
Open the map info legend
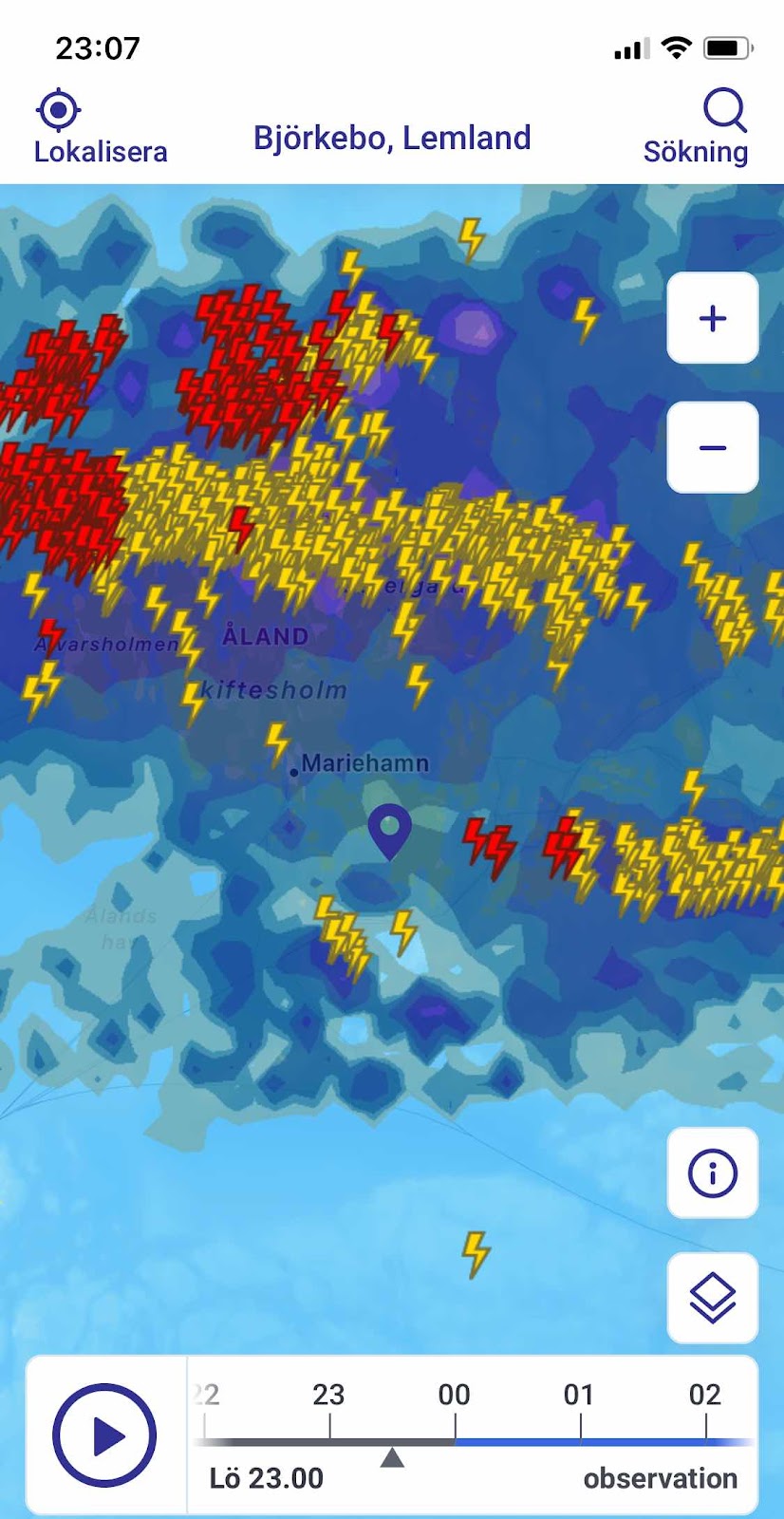712,1172
